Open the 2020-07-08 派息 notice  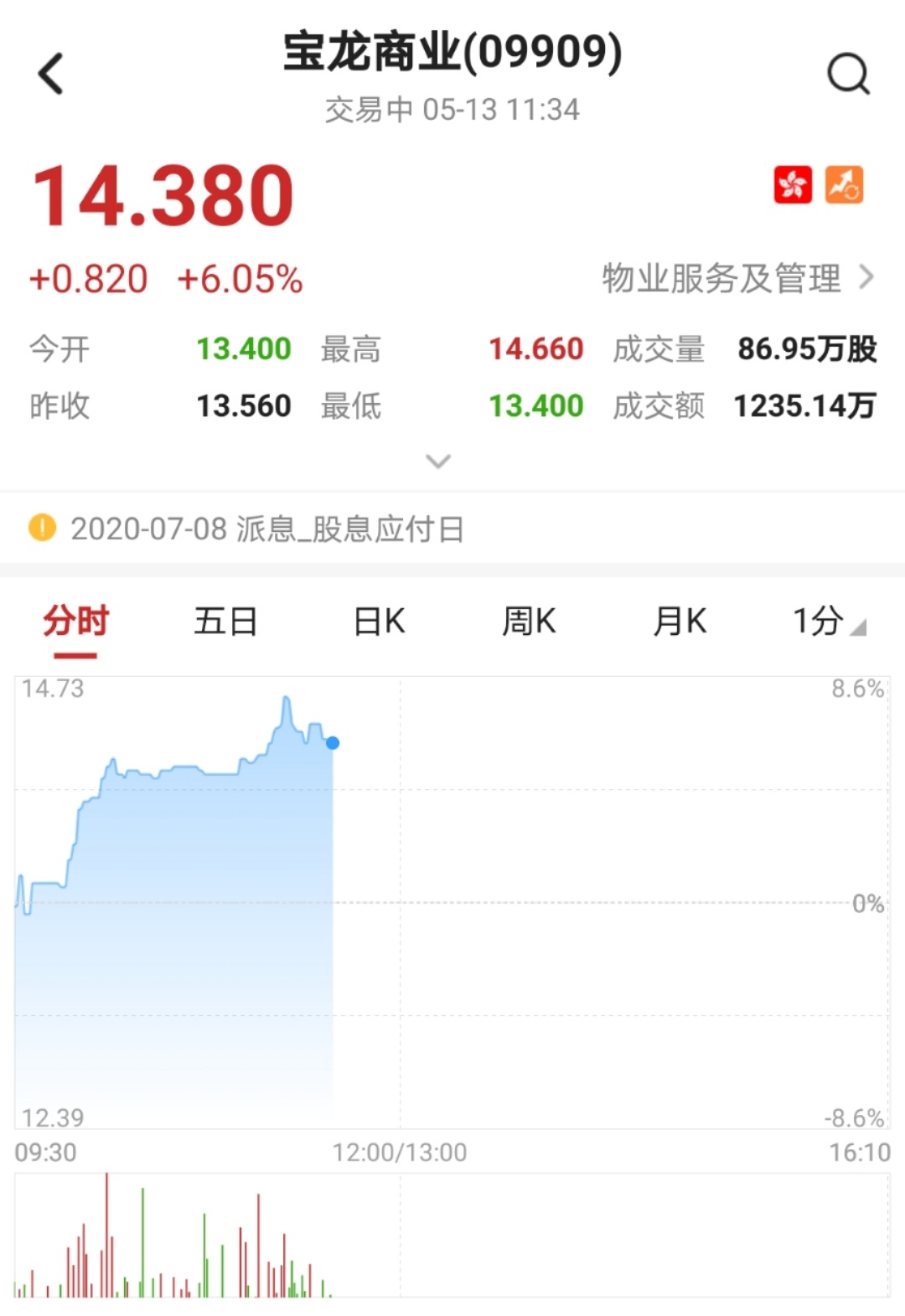coord(266,529)
